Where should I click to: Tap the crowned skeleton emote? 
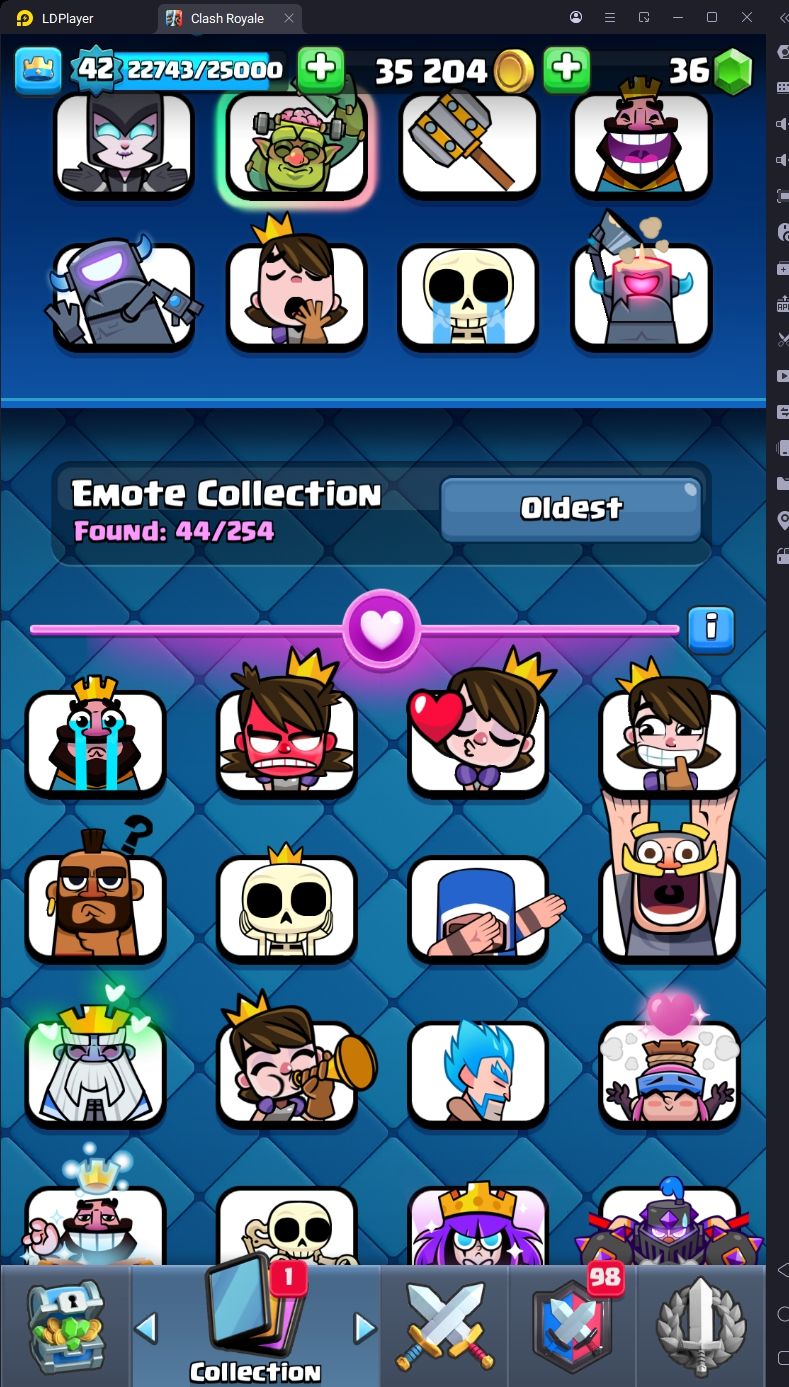pos(286,907)
